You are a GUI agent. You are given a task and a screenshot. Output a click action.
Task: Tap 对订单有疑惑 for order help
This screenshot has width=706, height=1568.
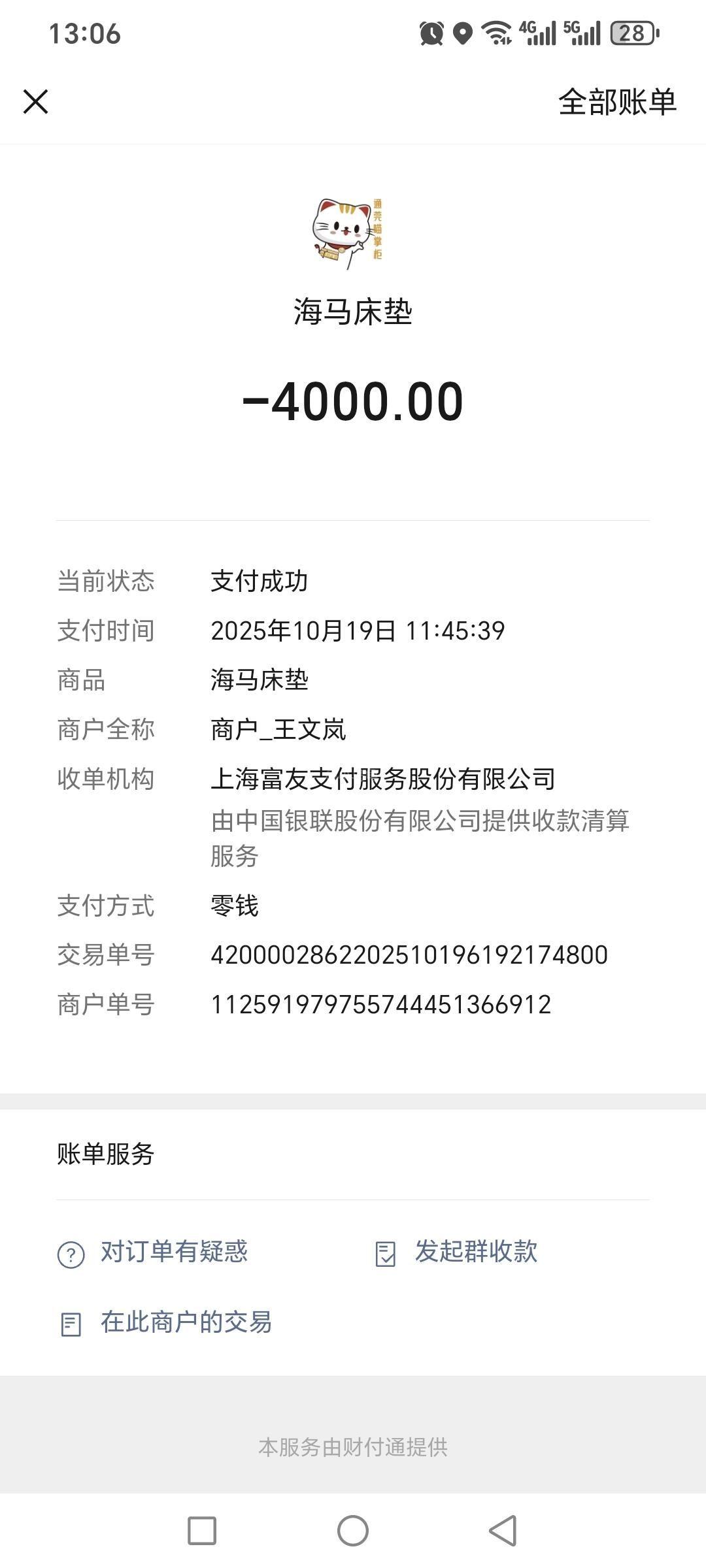click(173, 1252)
